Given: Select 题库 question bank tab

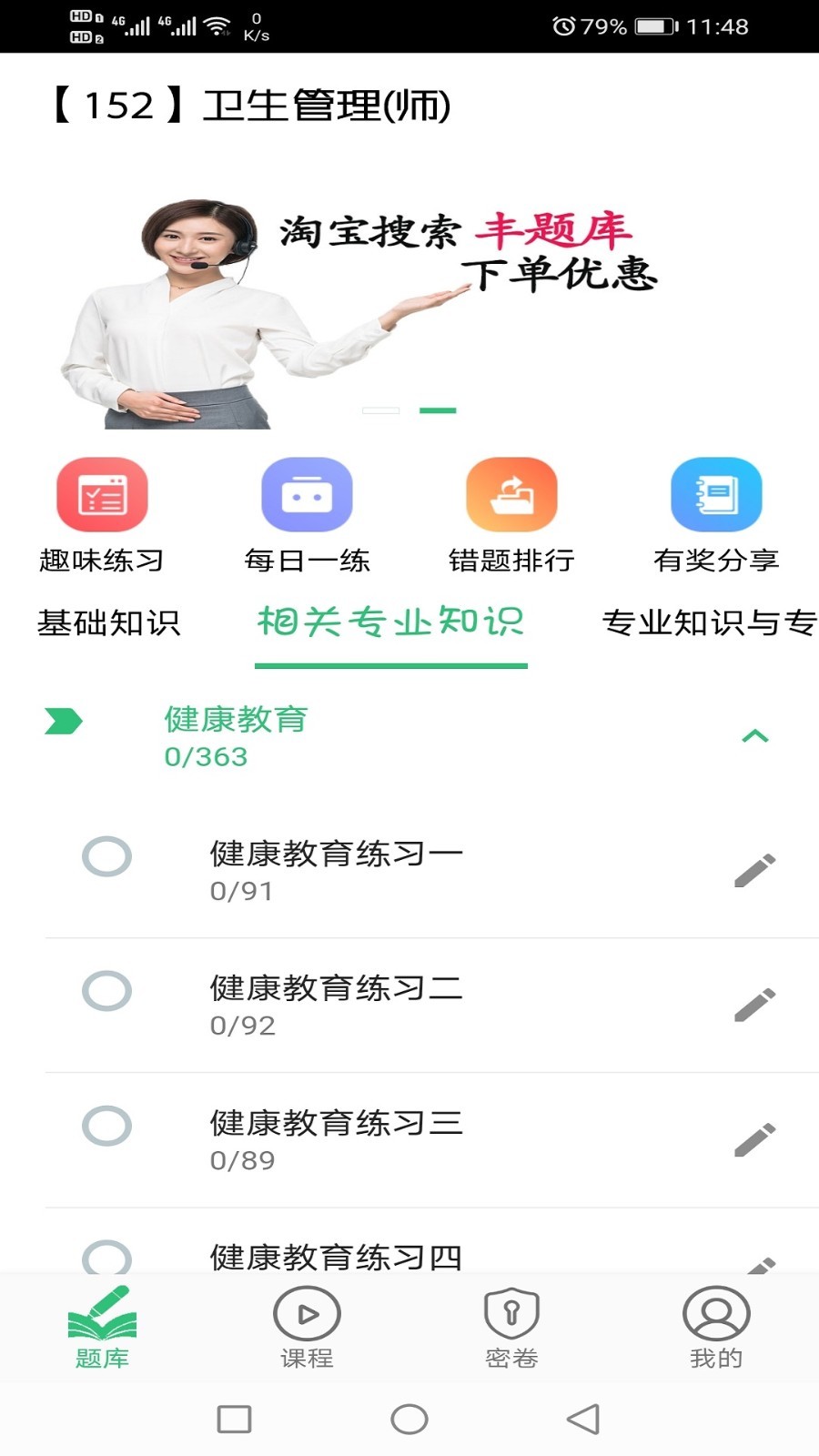Looking at the screenshot, I should (102, 1328).
